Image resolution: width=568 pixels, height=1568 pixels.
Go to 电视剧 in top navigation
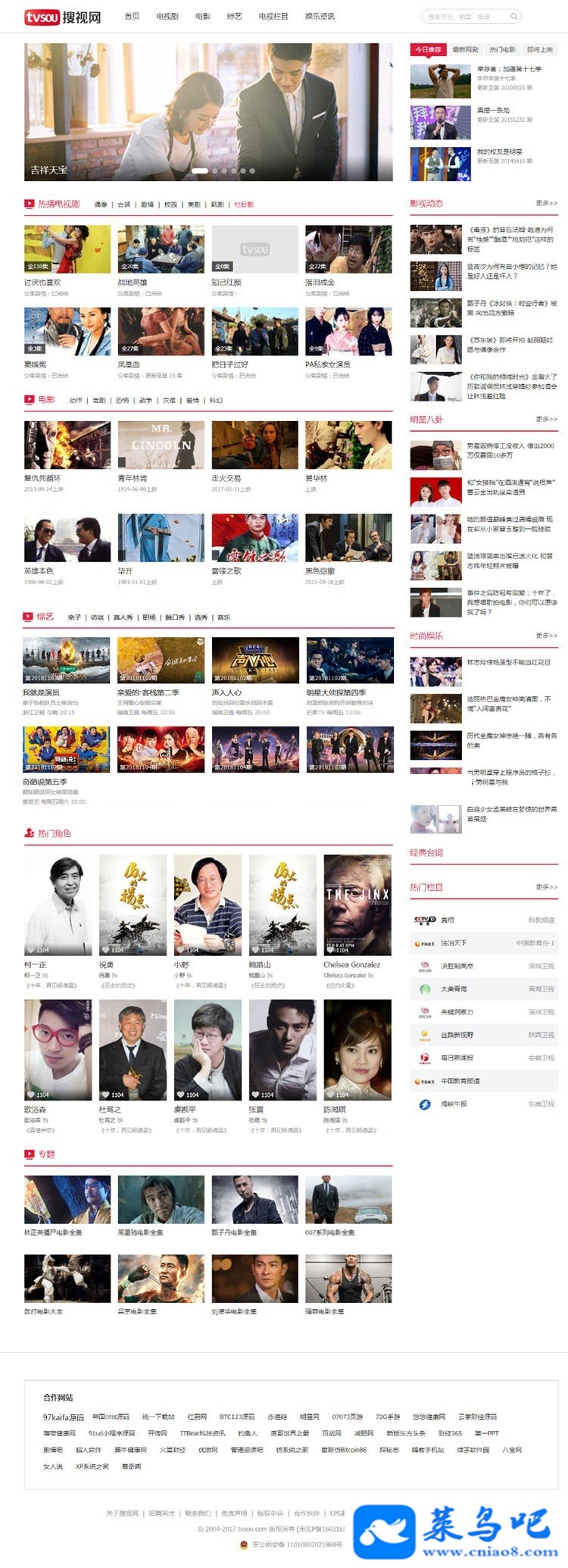click(167, 16)
